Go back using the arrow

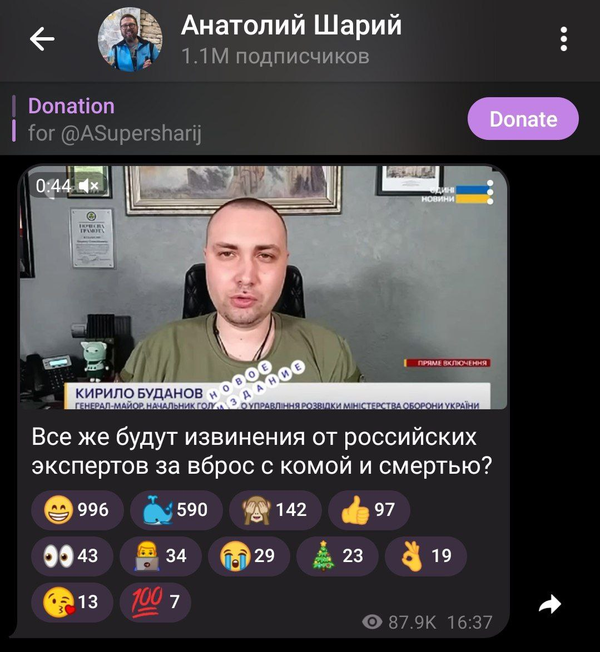point(42,39)
